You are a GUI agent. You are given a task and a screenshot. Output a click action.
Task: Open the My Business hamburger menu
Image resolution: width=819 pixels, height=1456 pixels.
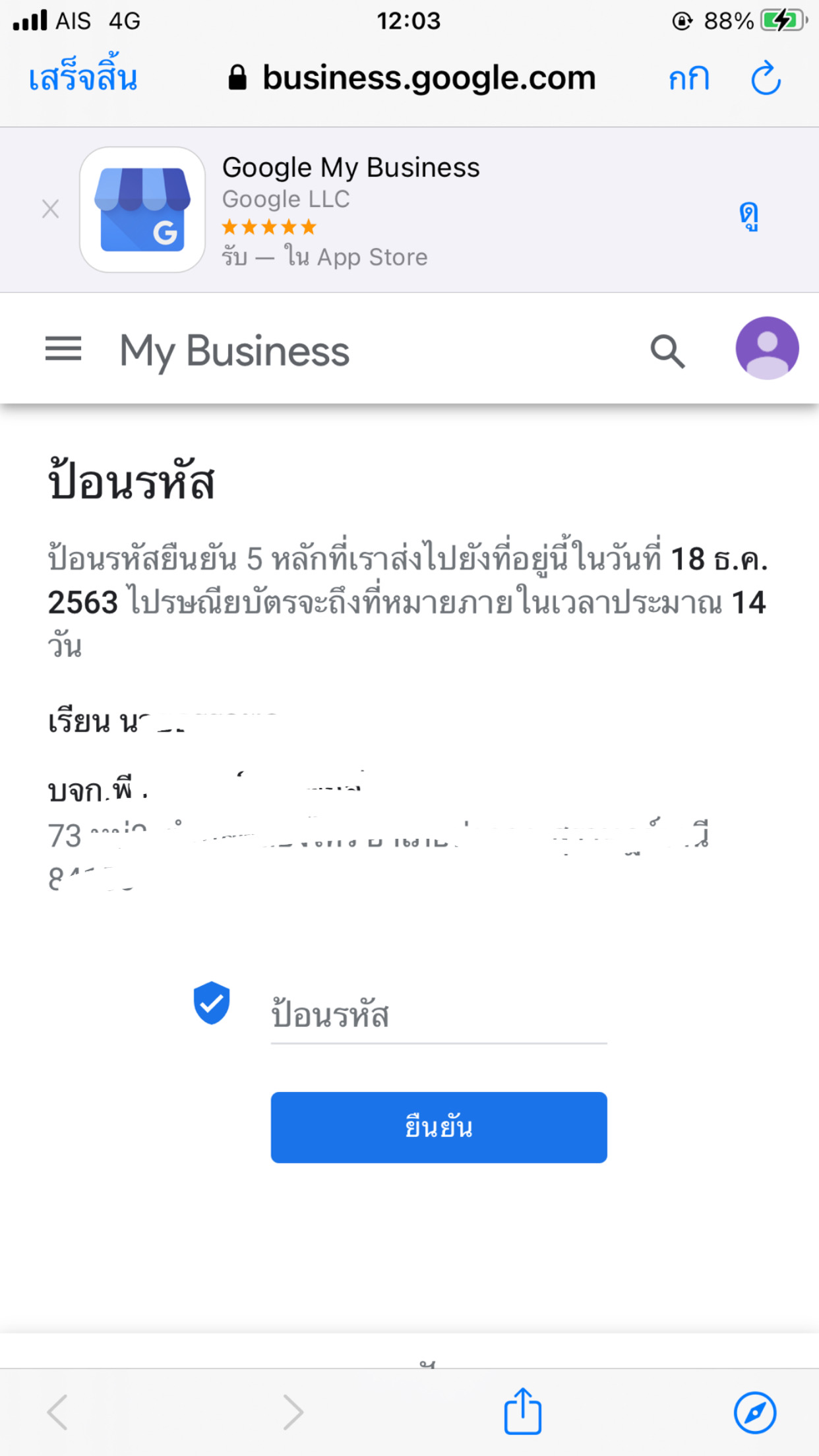click(63, 348)
